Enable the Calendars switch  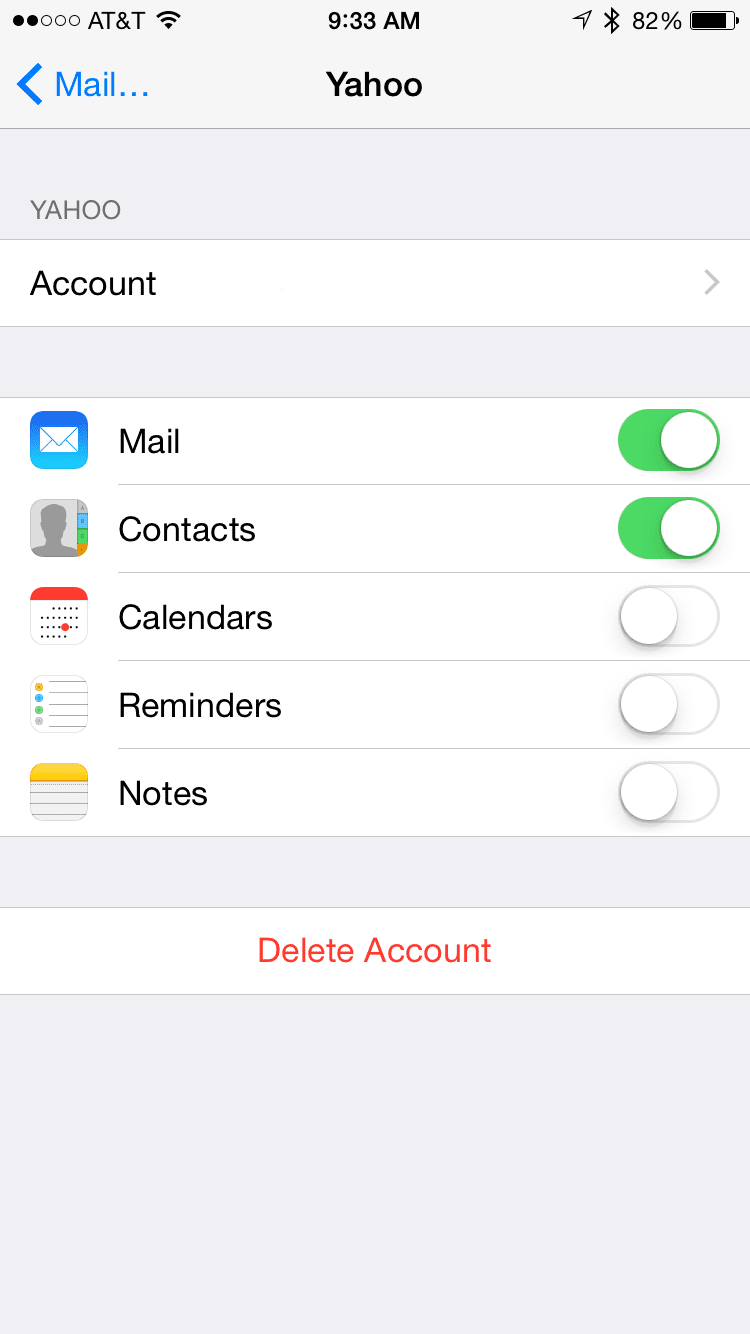(x=669, y=616)
